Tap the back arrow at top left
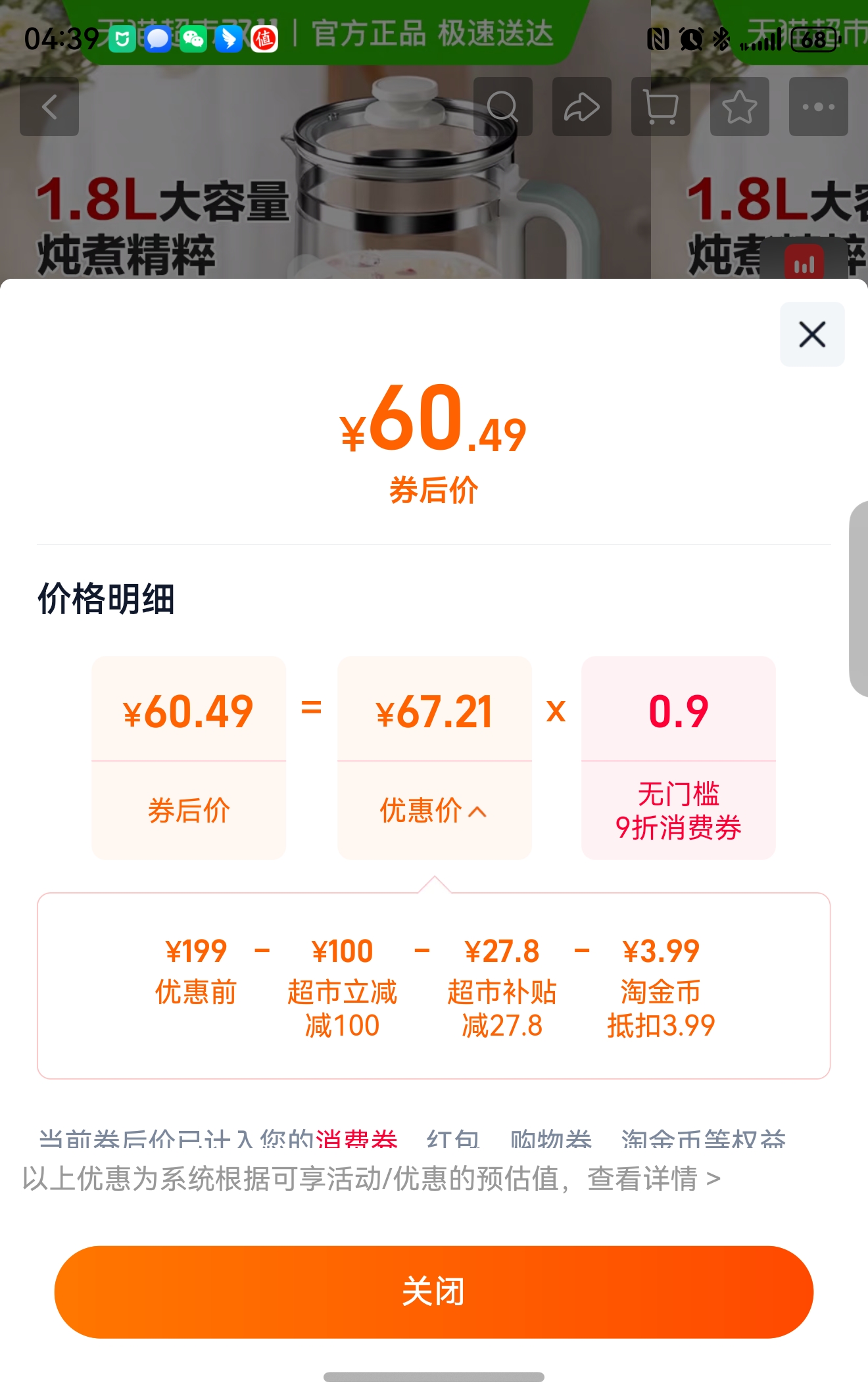The width and height of the screenshot is (868, 1394). pos(49,108)
